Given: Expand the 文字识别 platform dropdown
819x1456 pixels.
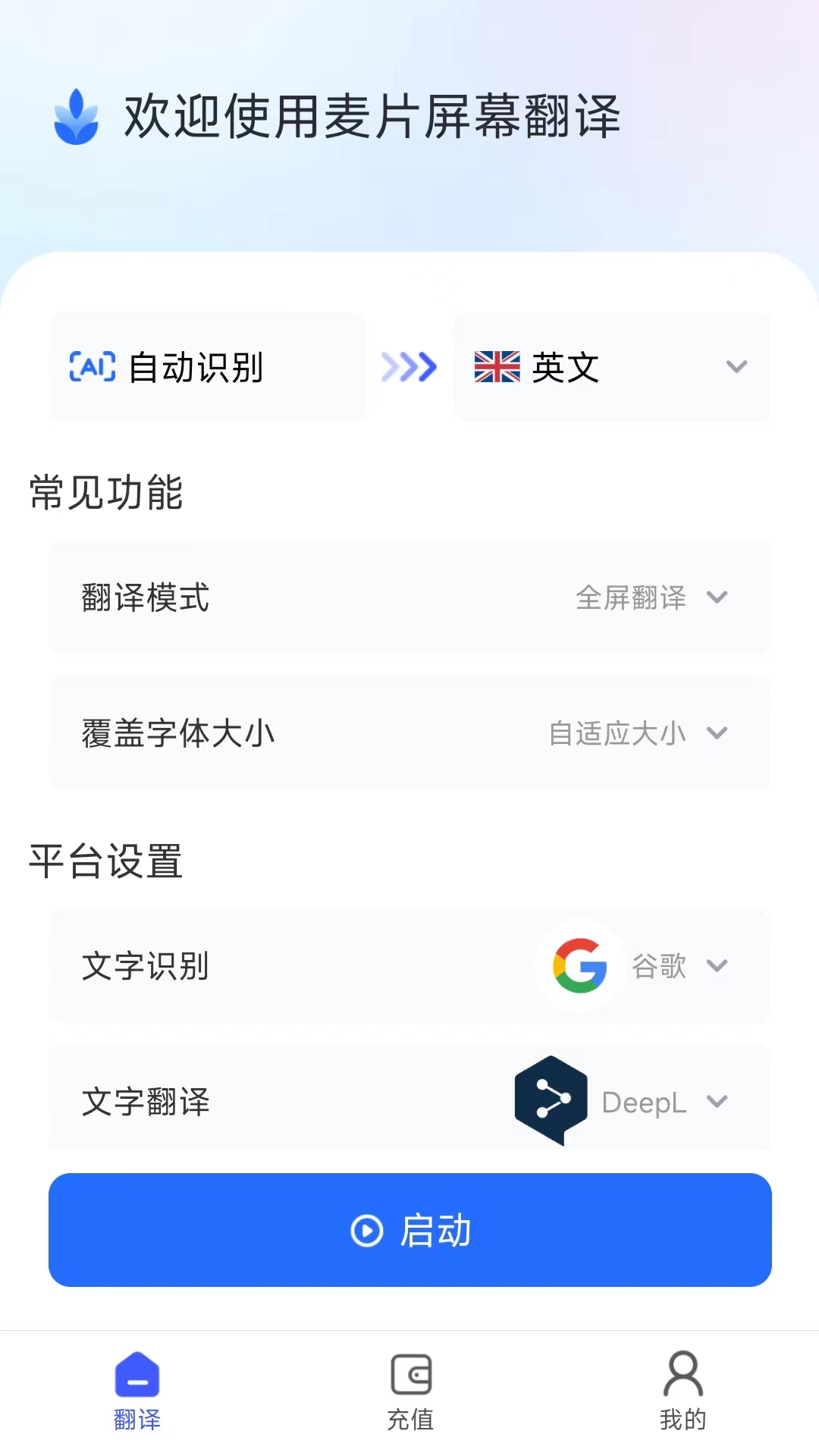Looking at the screenshot, I should pyautogui.click(x=717, y=967).
